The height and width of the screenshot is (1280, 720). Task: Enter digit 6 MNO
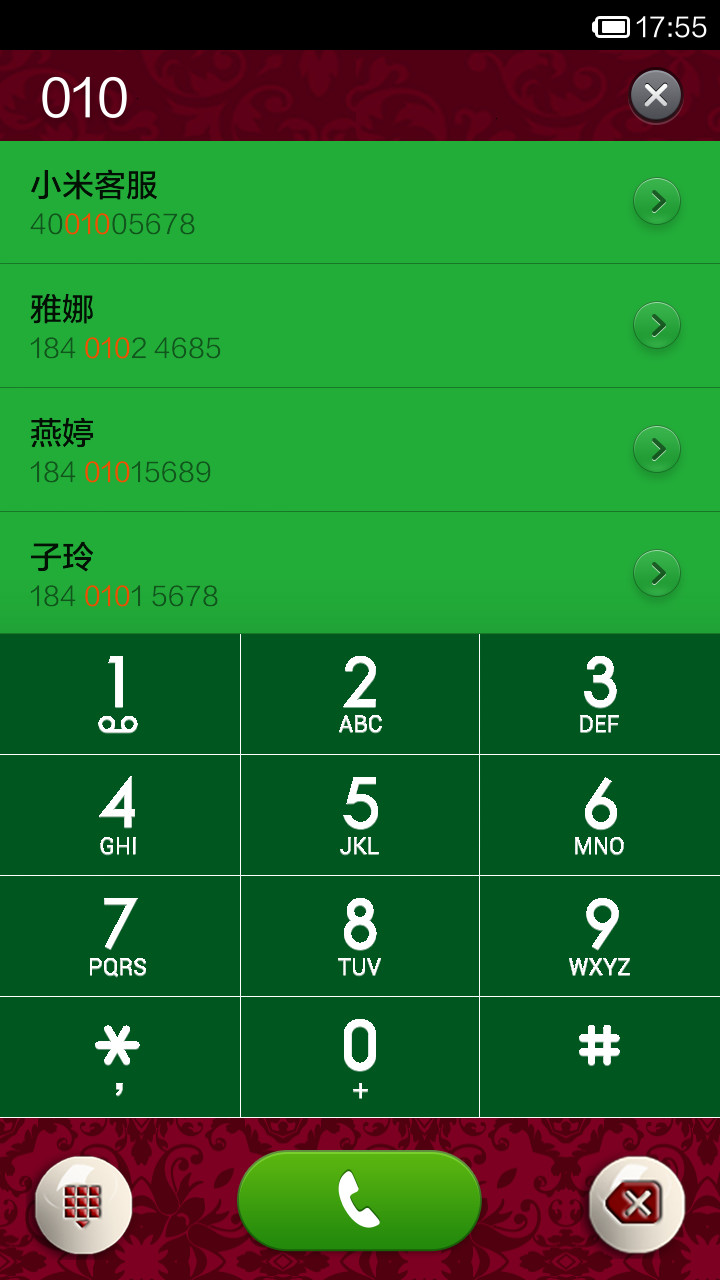(600, 815)
